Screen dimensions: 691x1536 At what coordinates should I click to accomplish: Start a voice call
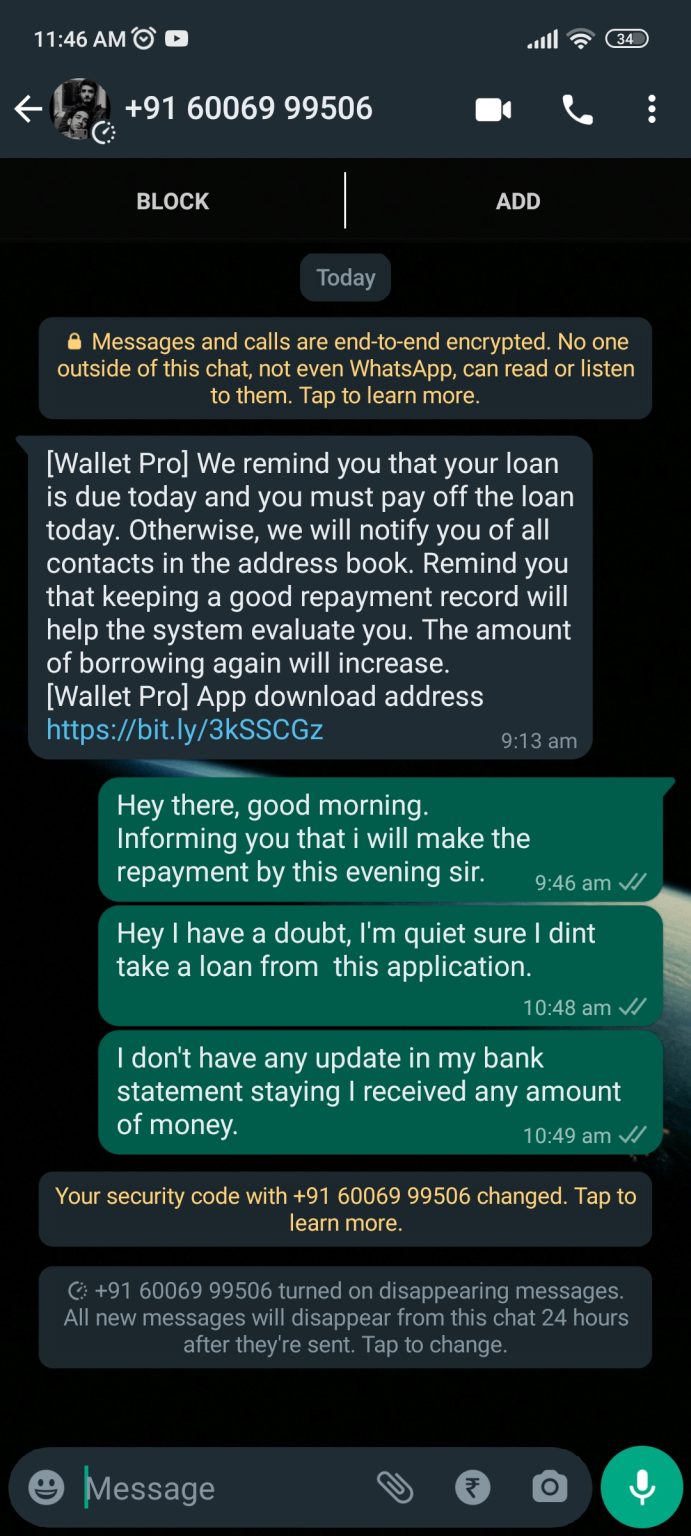coord(577,109)
